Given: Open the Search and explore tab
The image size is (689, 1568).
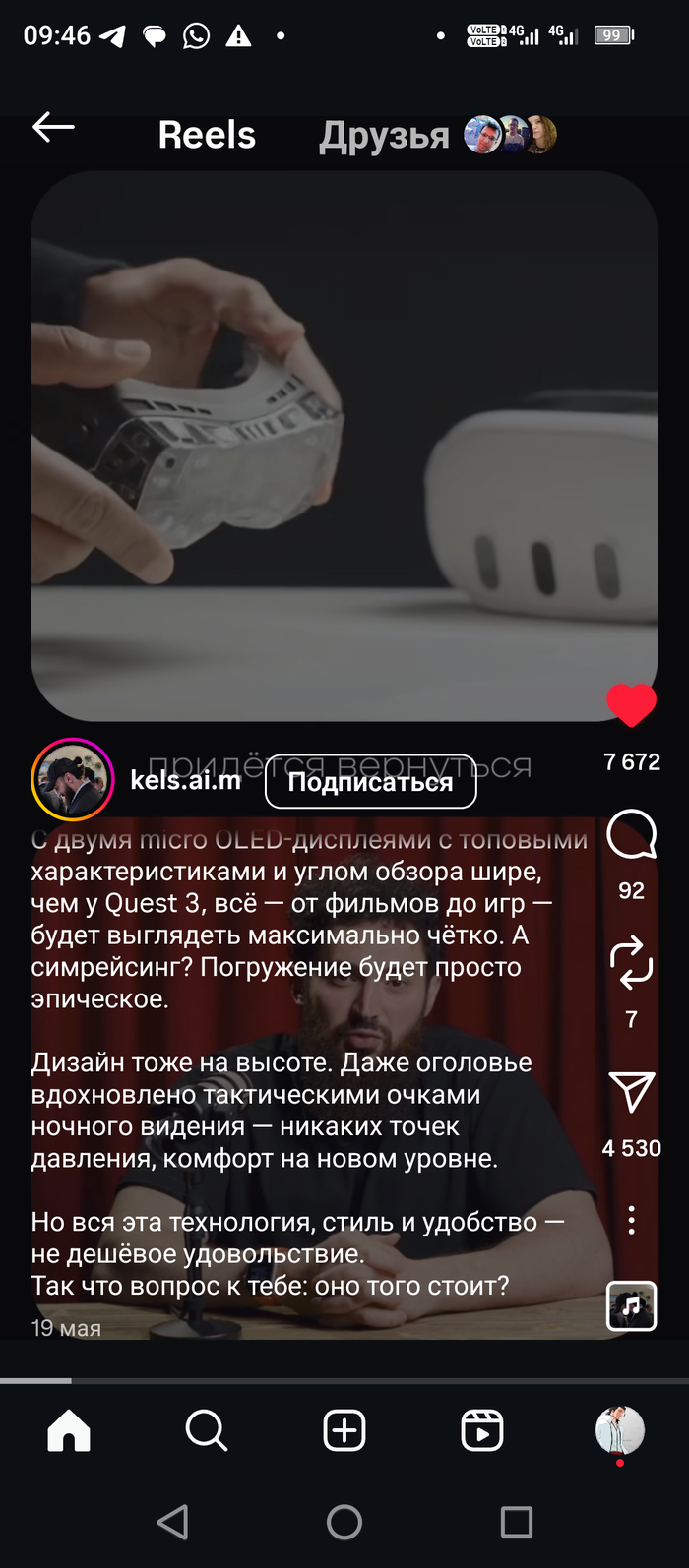Looking at the screenshot, I should (x=207, y=1430).
